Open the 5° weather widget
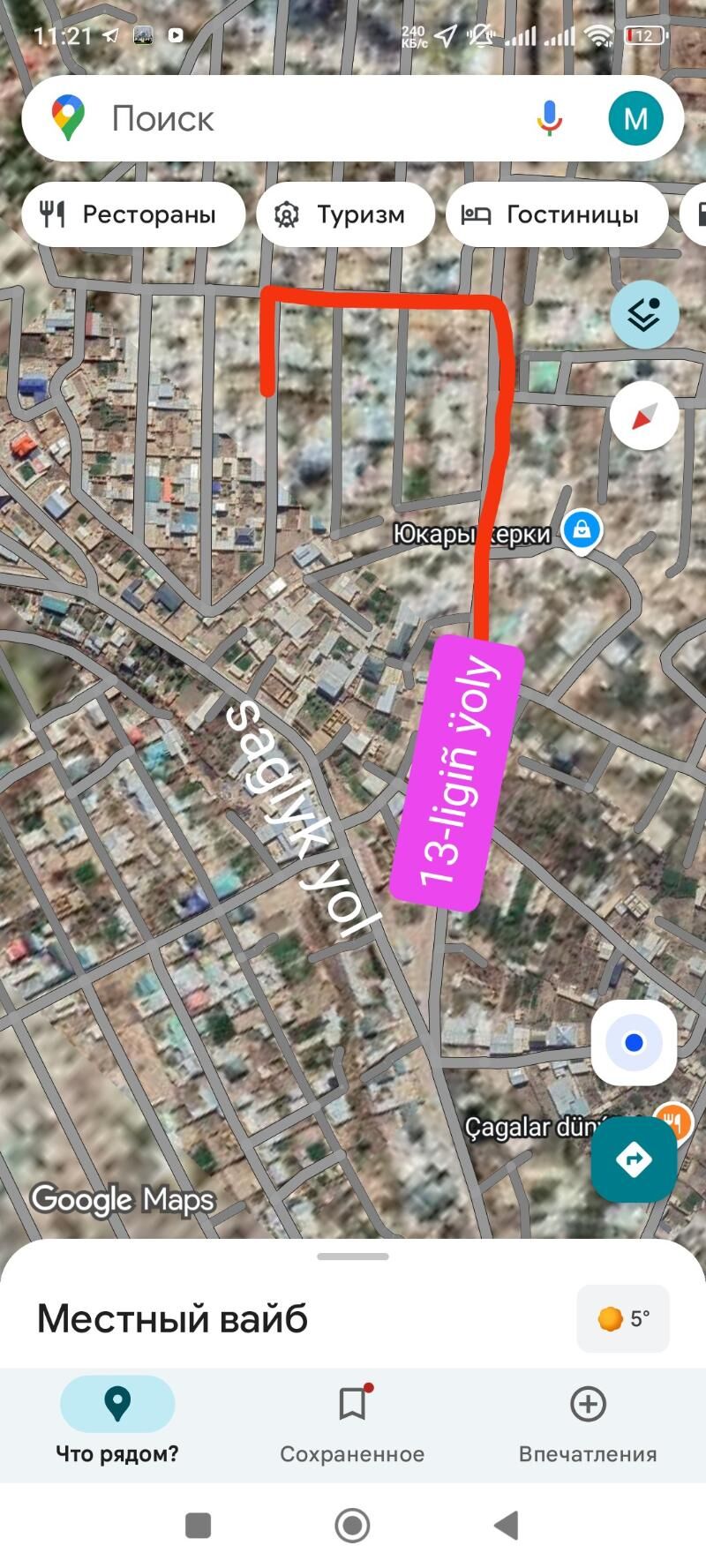 pyautogui.click(x=623, y=1318)
